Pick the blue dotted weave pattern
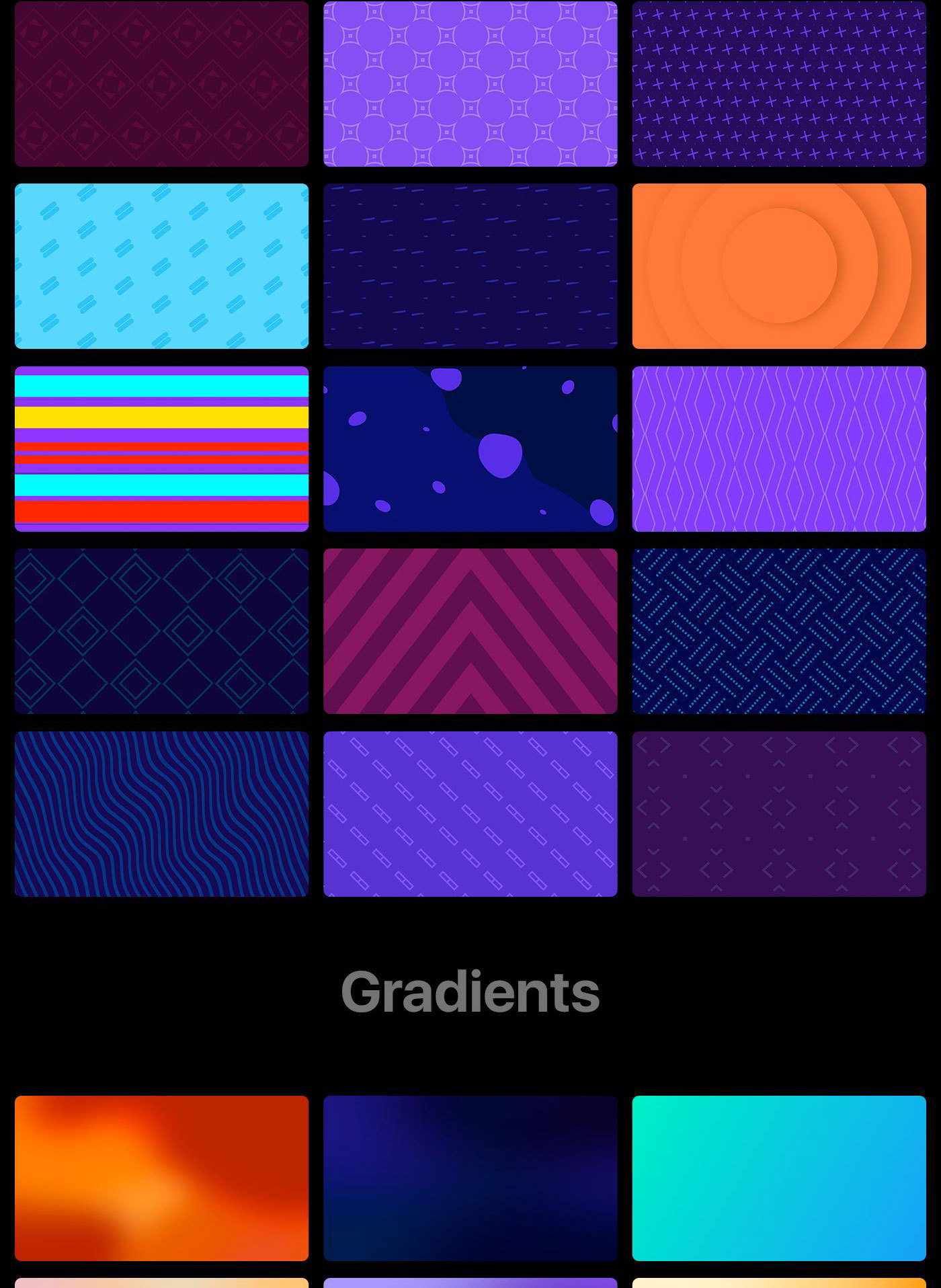 (779, 631)
